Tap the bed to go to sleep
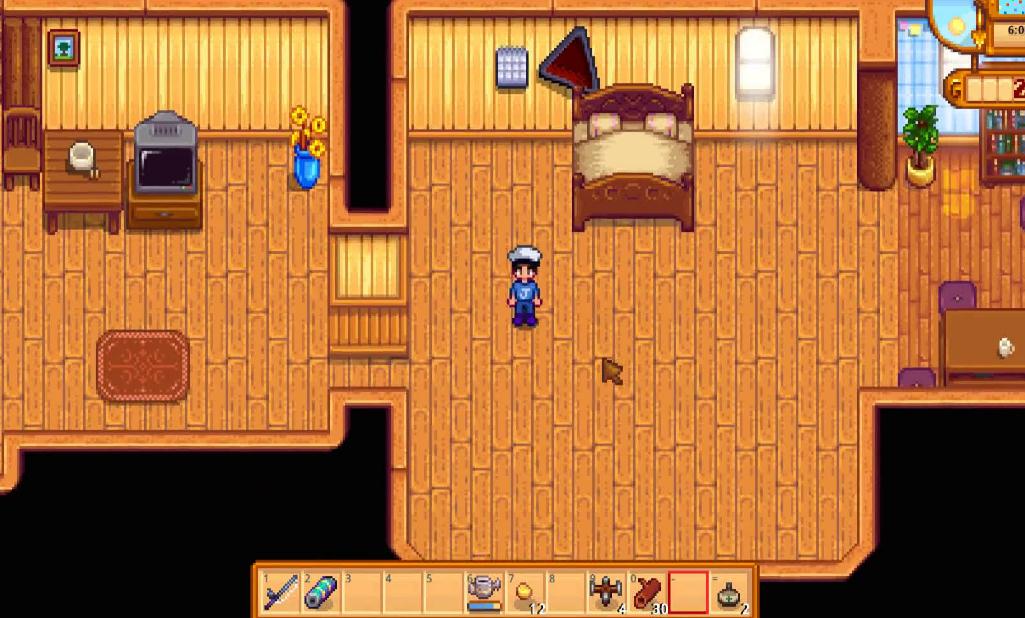 point(633,160)
